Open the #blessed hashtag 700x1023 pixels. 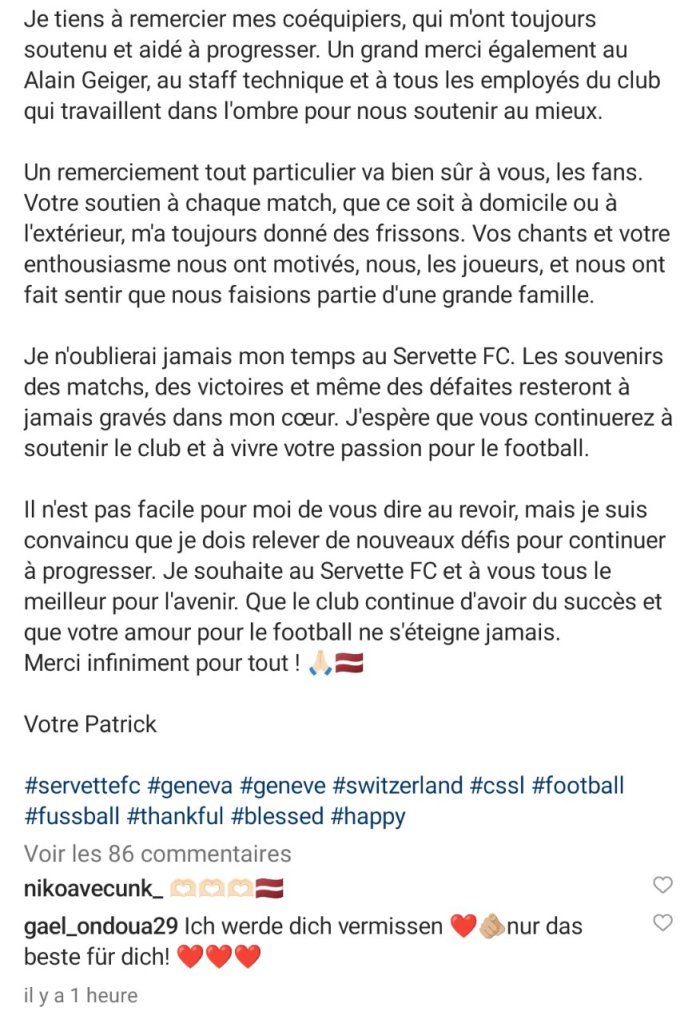click(x=277, y=816)
